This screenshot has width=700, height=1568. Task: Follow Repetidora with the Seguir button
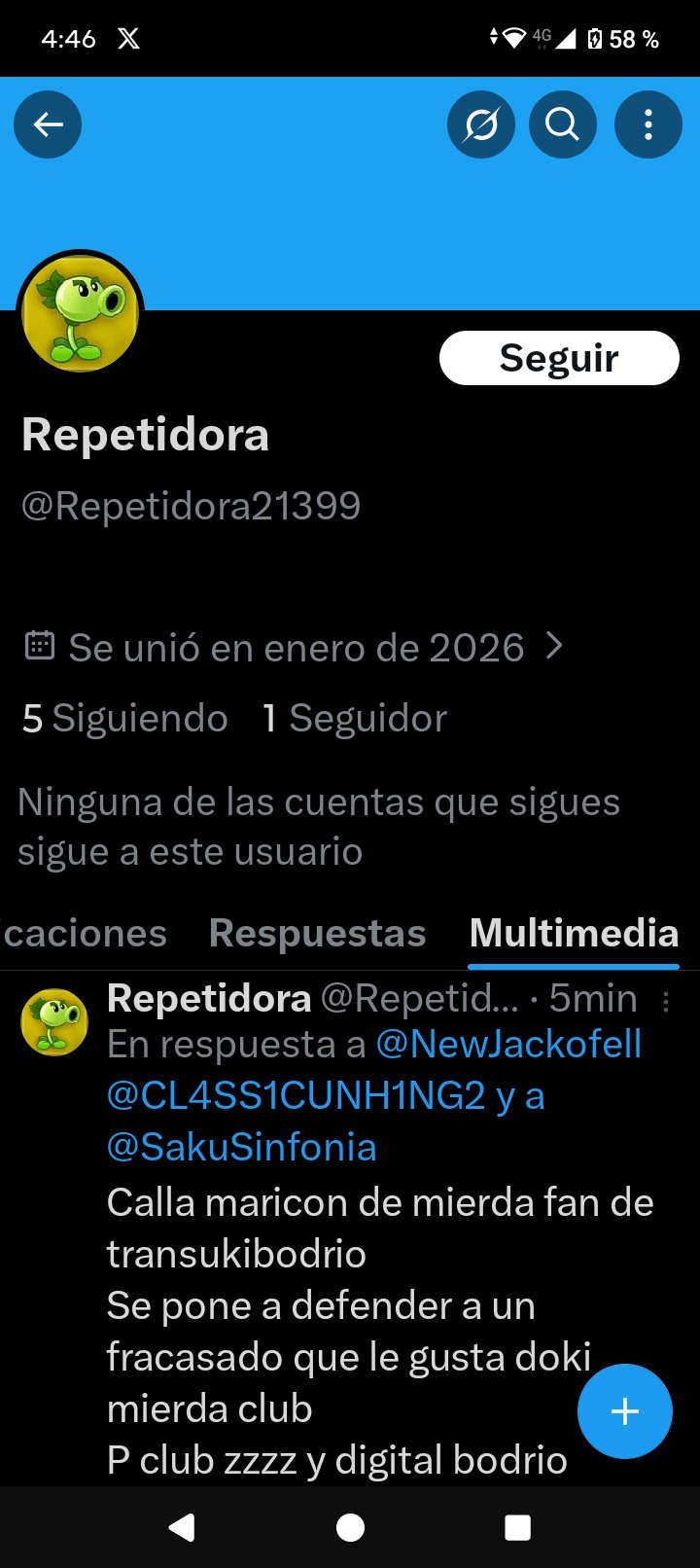pos(559,358)
